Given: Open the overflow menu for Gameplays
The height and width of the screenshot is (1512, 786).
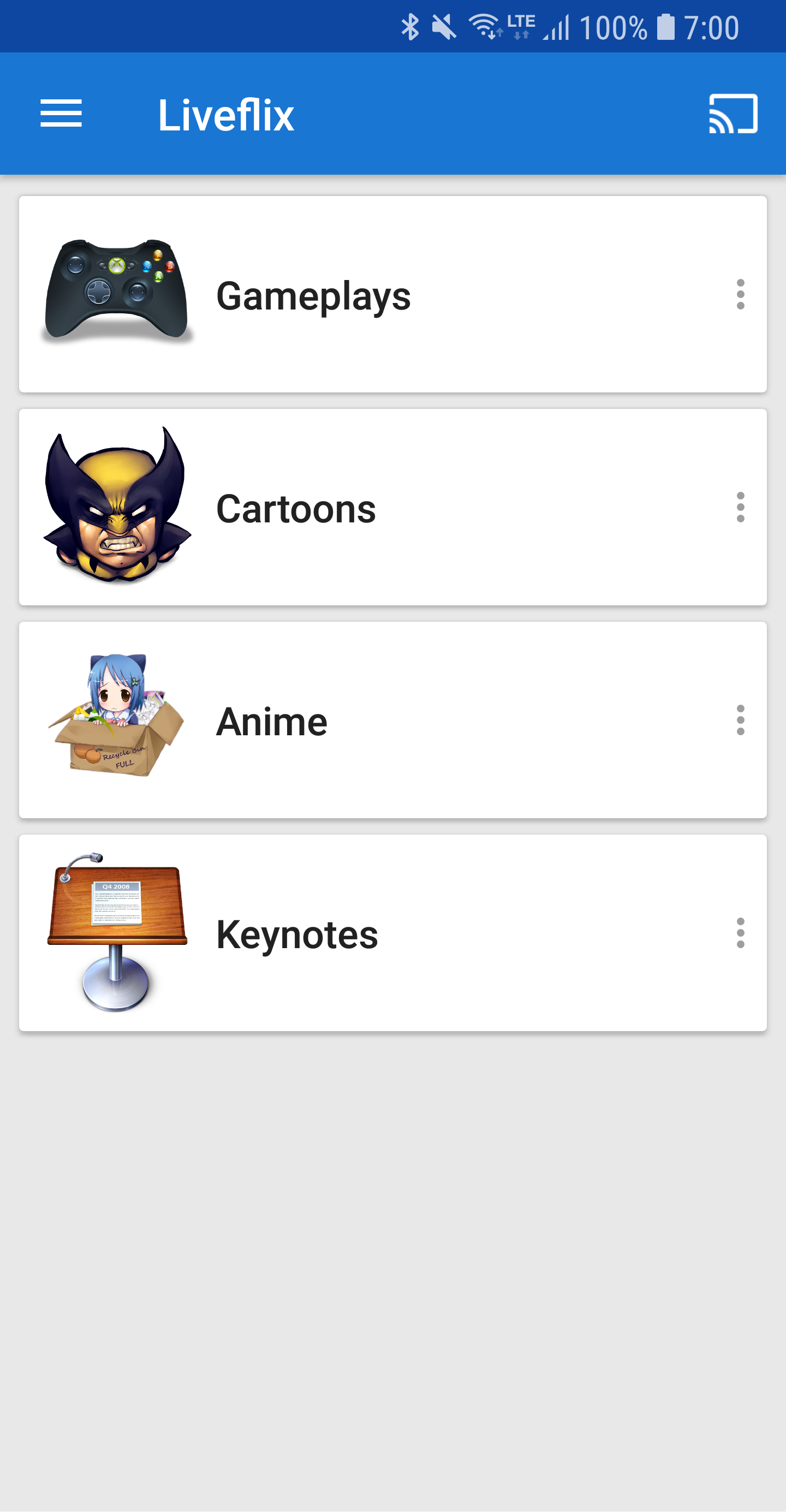Looking at the screenshot, I should [740, 294].
